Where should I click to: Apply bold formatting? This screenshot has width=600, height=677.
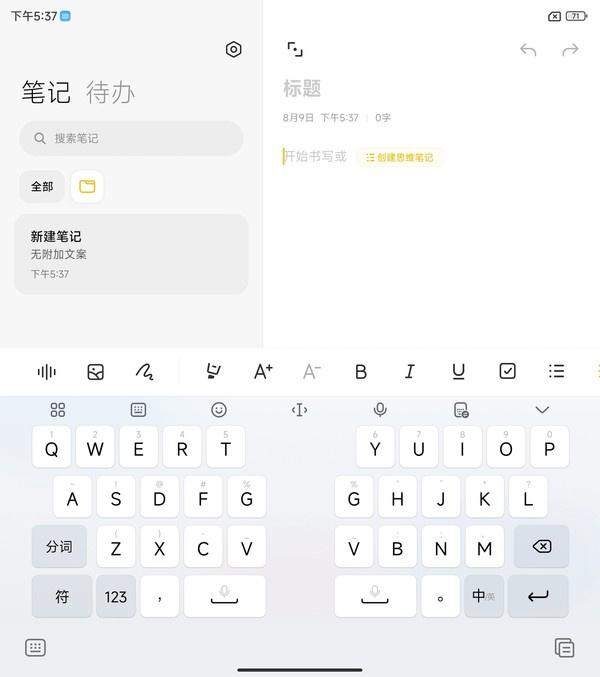click(x=361, y=372)
